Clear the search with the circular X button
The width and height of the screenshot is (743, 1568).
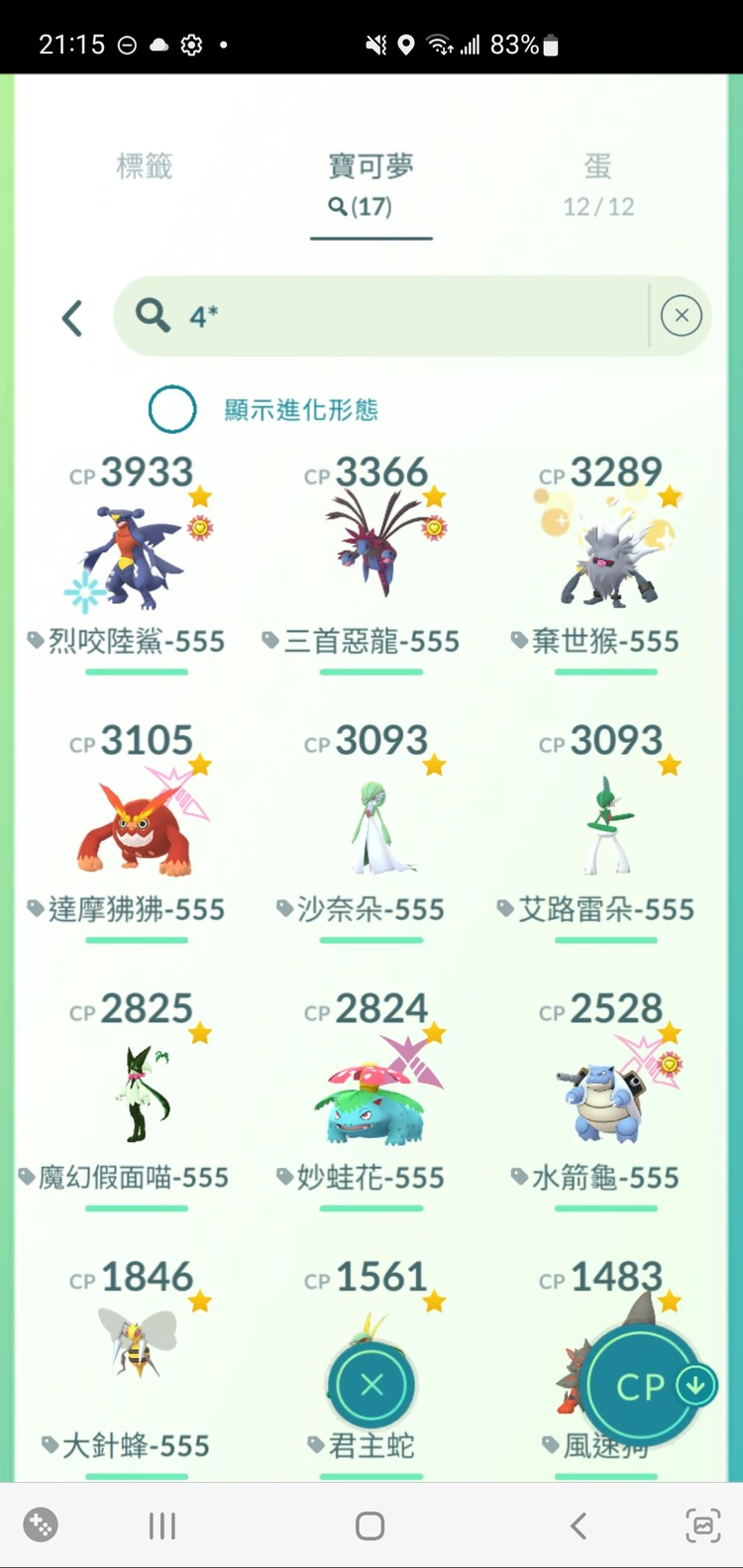[x=681, y=314]
